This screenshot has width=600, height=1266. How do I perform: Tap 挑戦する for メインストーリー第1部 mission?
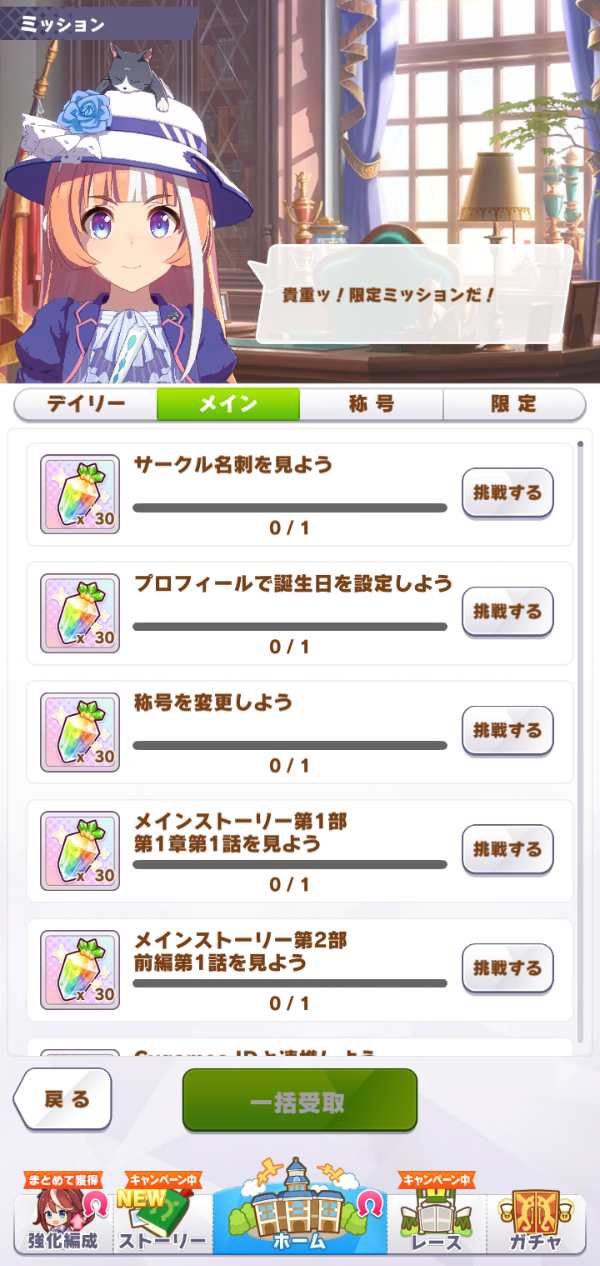pos(507,849)
